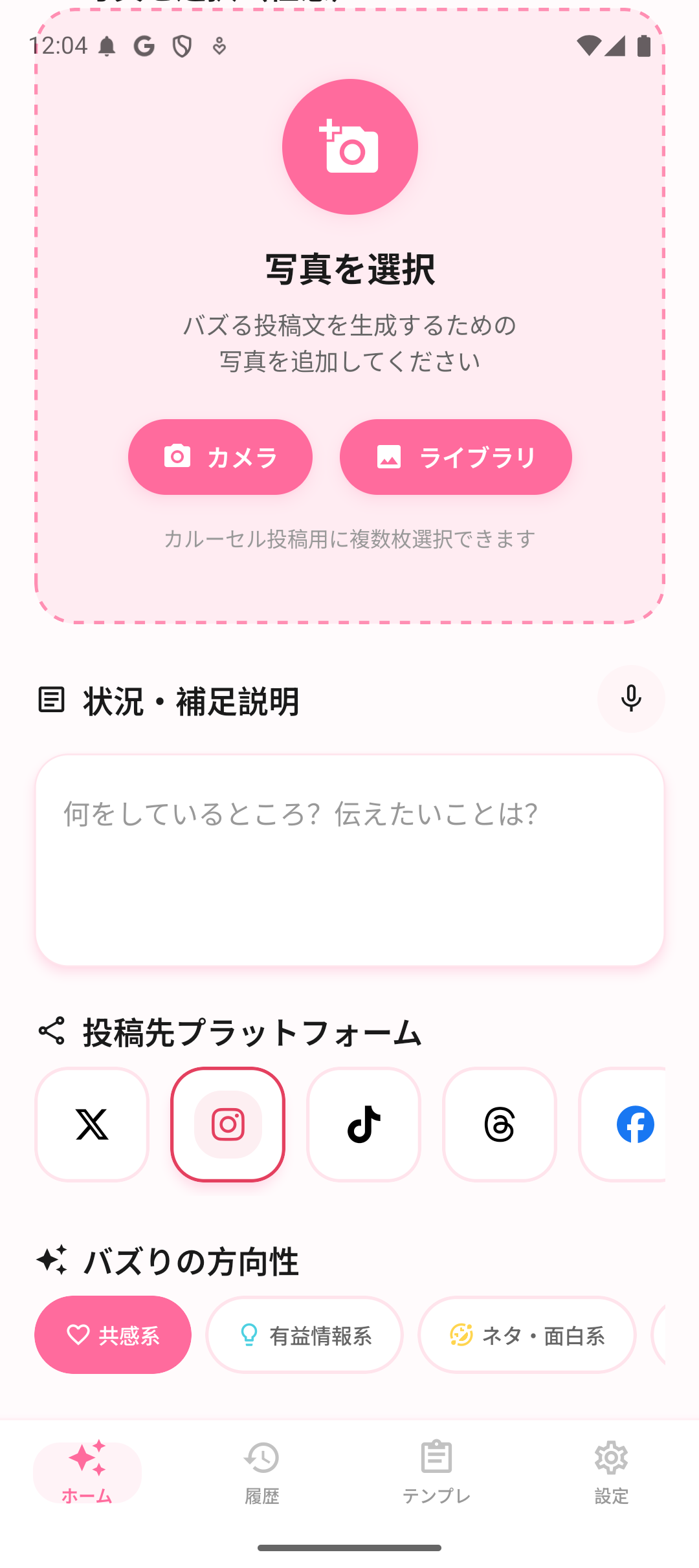Switch to the ネタ・面白系 direction

tap(527, 1335)
